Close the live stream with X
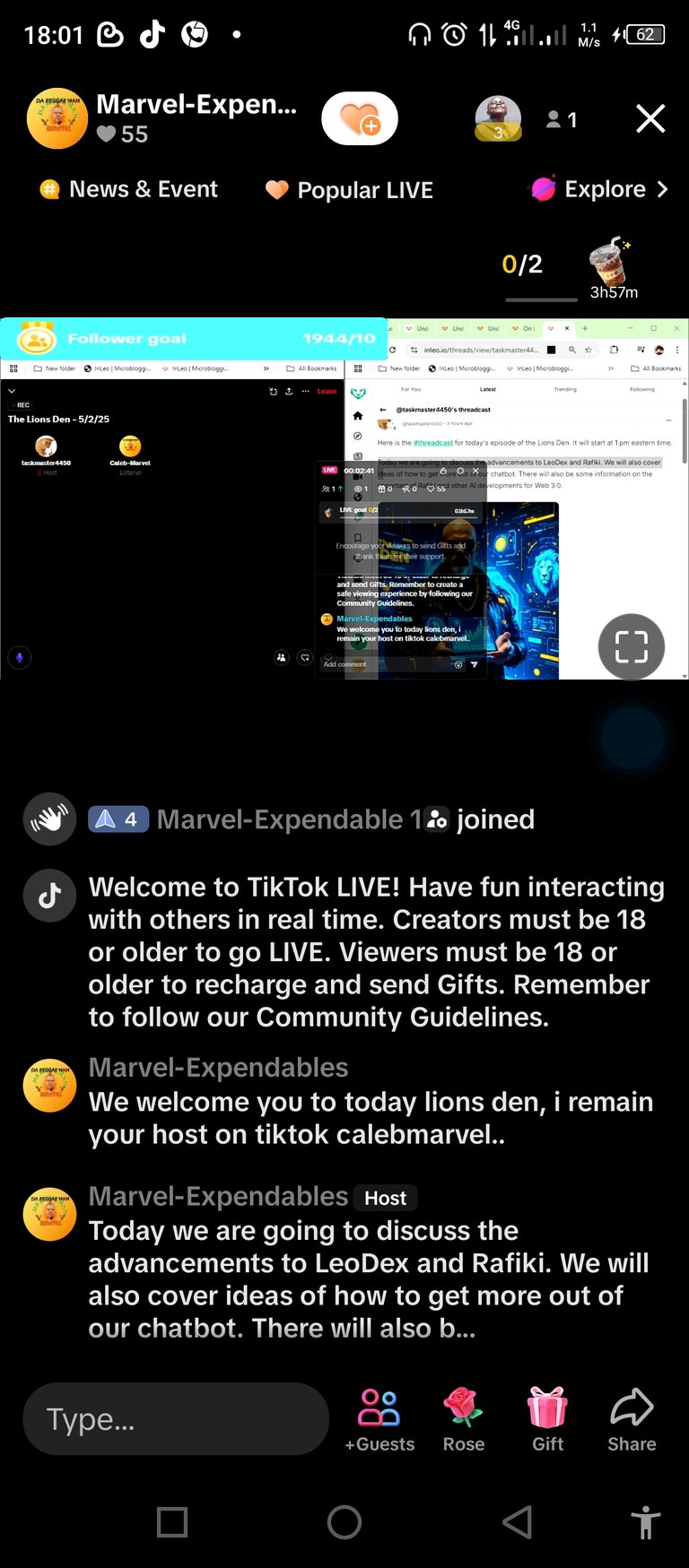The height and width of the screenshot is (1568, 689). (650, 118)
